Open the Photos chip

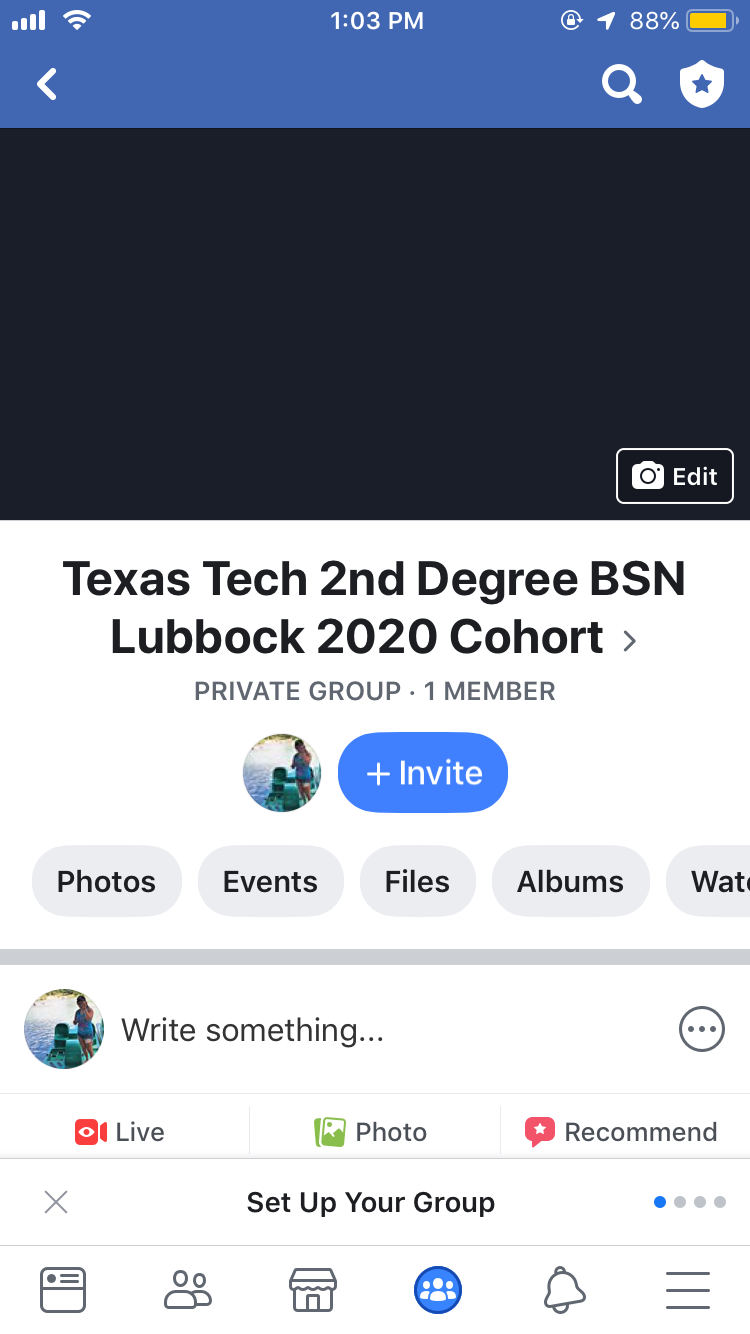click(x=107, y=881)
